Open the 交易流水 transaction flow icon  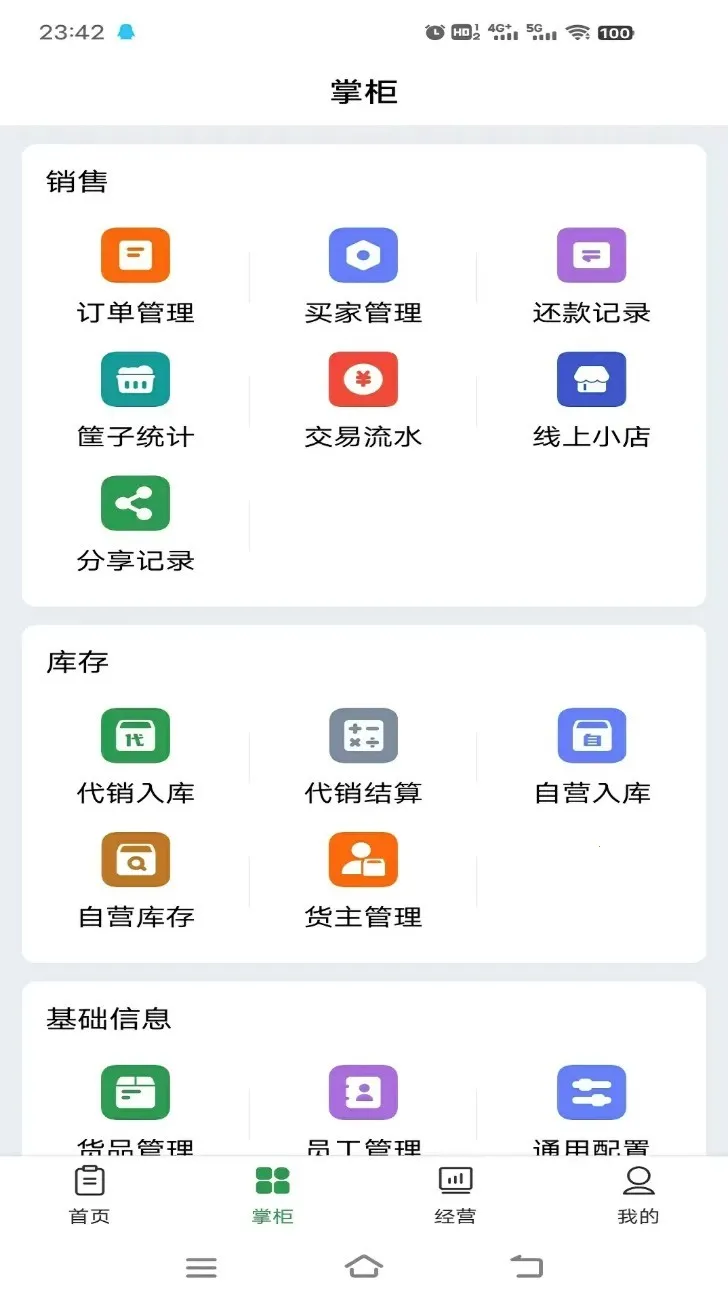pos(363,379)
